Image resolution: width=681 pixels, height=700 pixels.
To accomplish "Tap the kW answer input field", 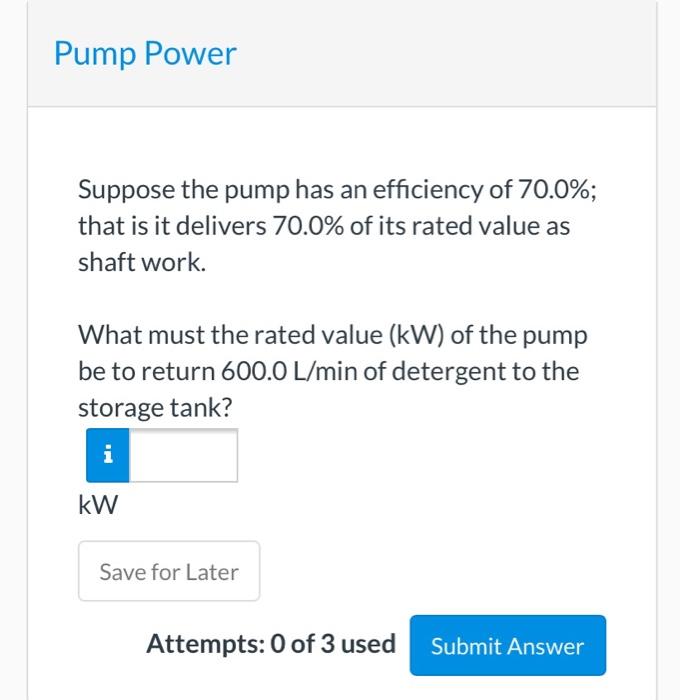I will (184, 456).
